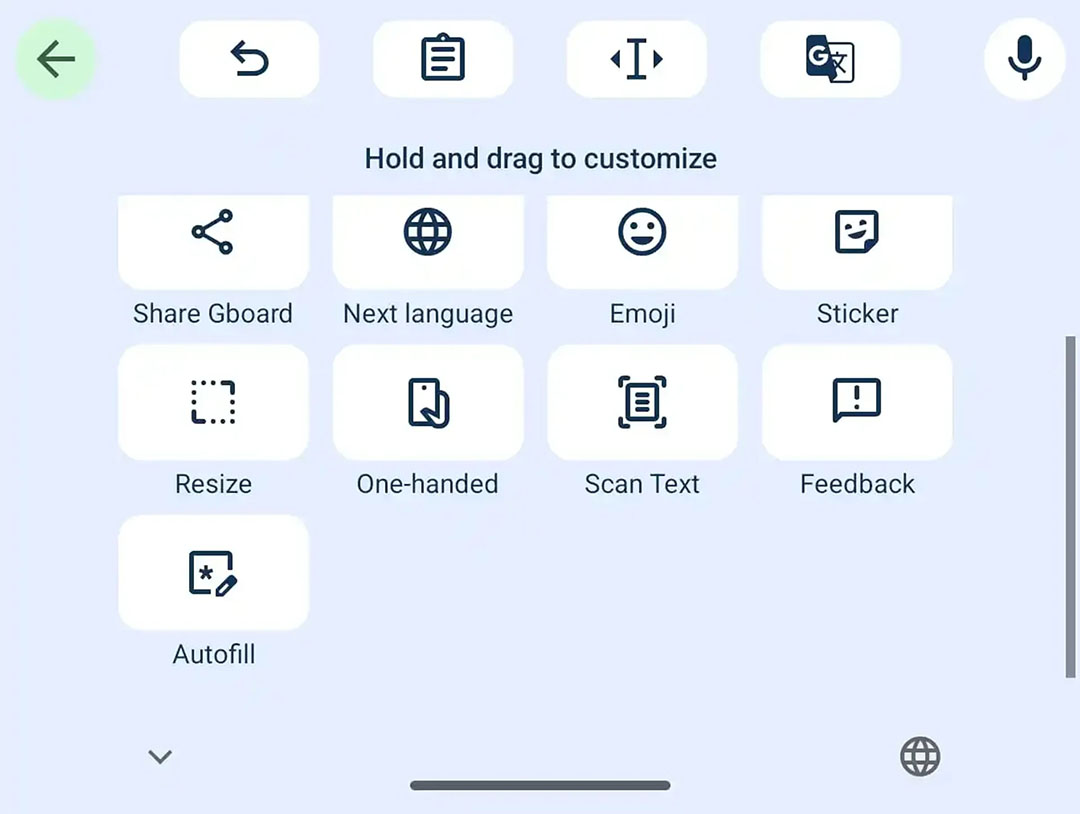Launch Scan Text
Screen dimensions: 1080x814
coord(642,403)
